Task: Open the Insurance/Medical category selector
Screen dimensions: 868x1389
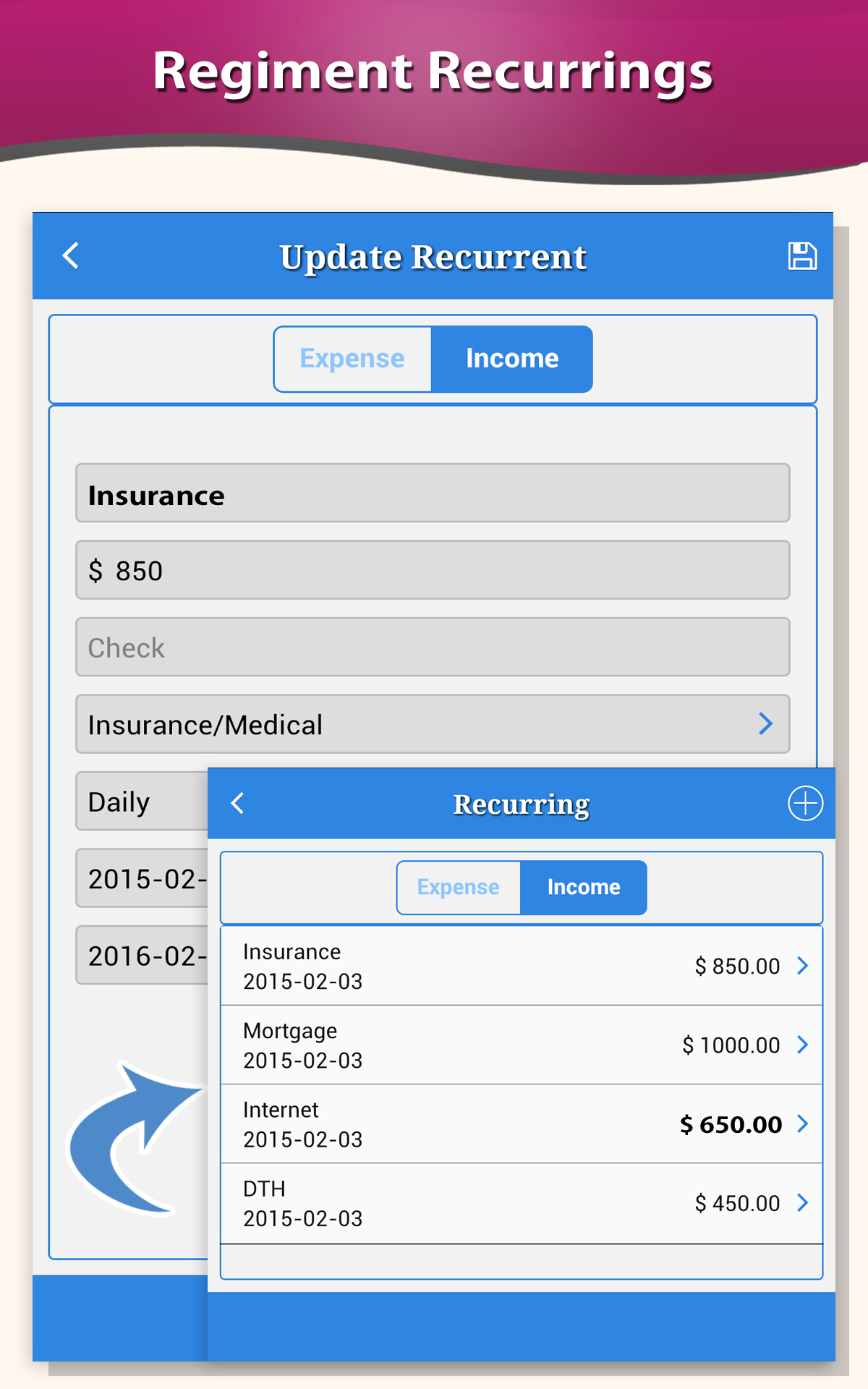Action: click(433, 724)
